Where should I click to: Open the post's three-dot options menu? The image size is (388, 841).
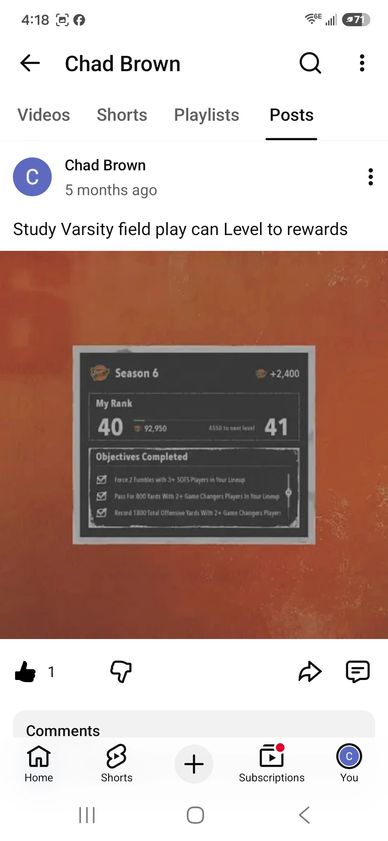[x=370, y=176]
